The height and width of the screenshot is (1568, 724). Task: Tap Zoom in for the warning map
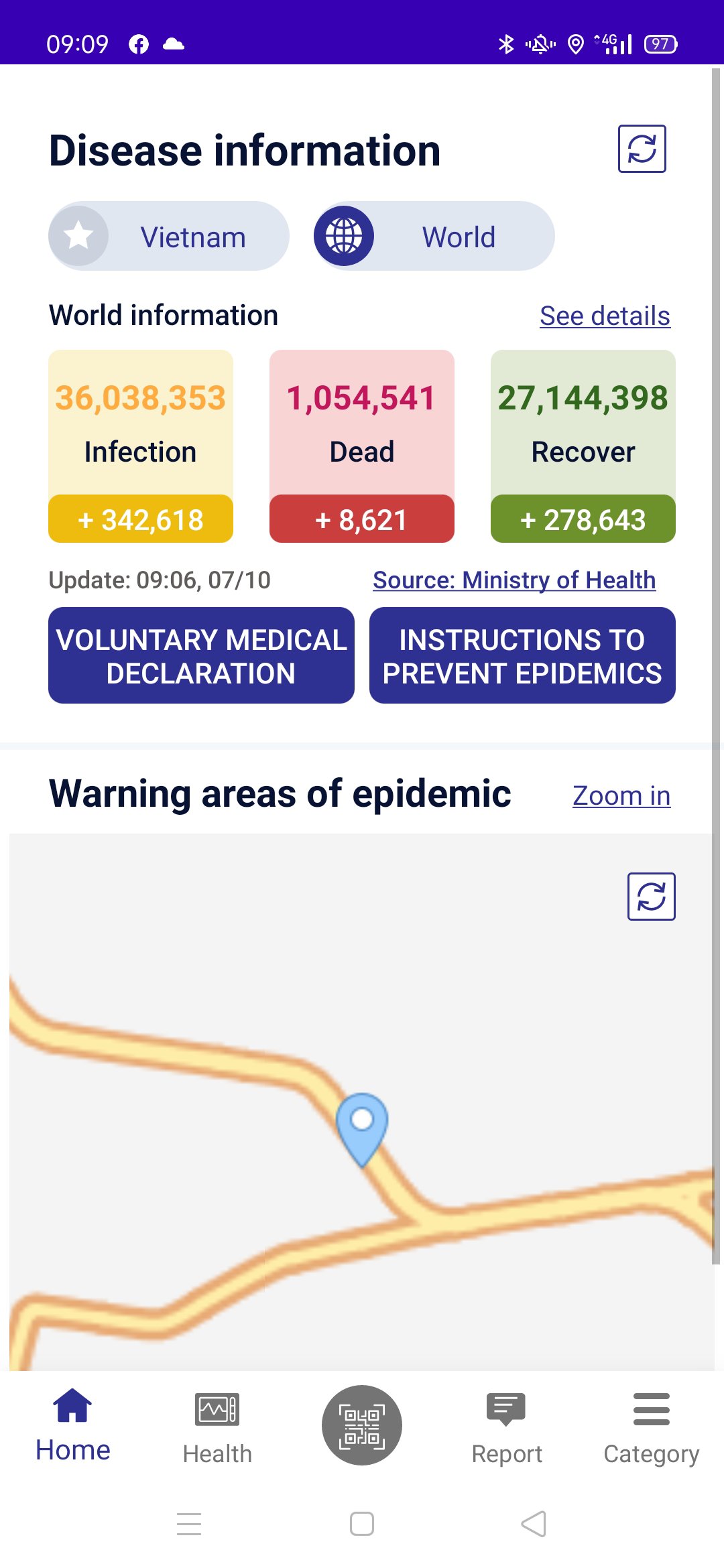(621, 795)
